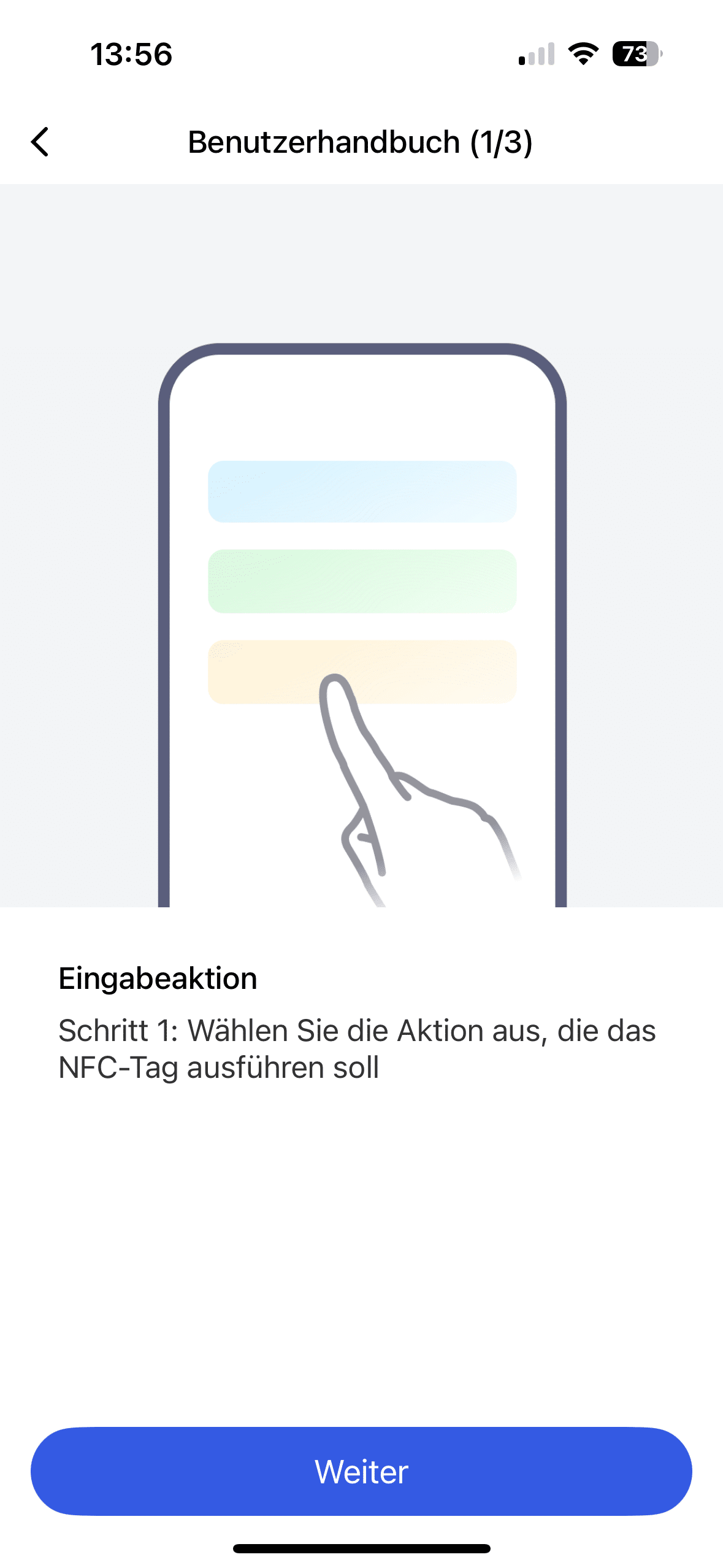Go back from the Benutzerhandbuch screen
723x1568 pixels.
(40, 142)
